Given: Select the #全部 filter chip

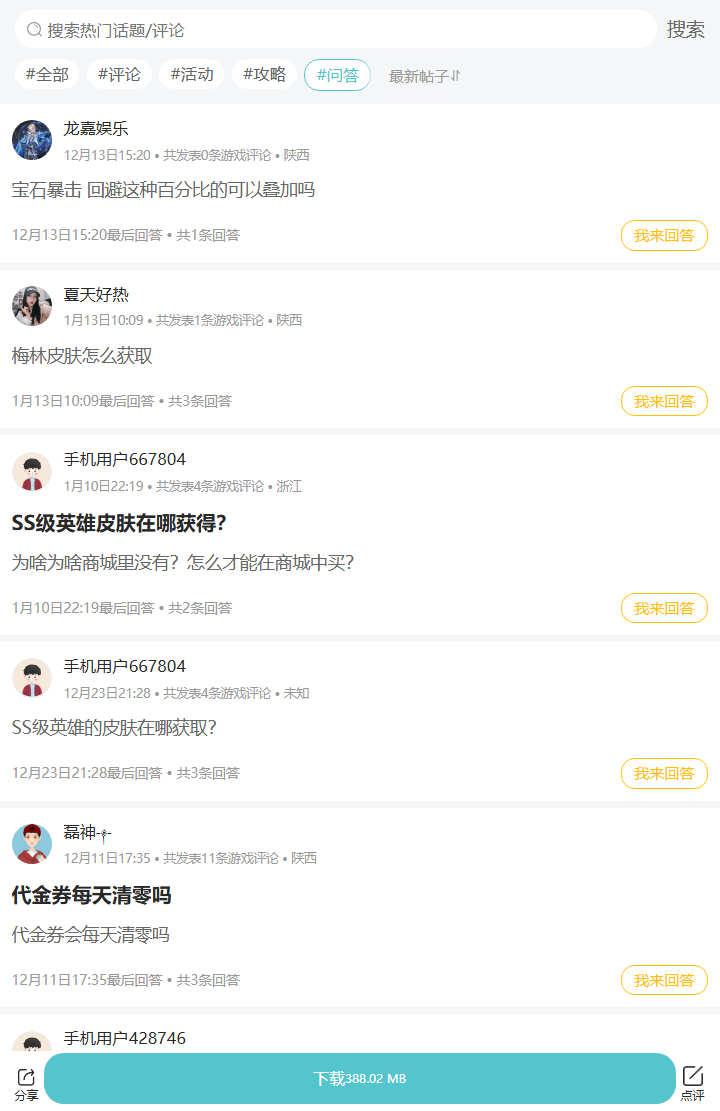Looking at the screenshot, I should (47, 74).
